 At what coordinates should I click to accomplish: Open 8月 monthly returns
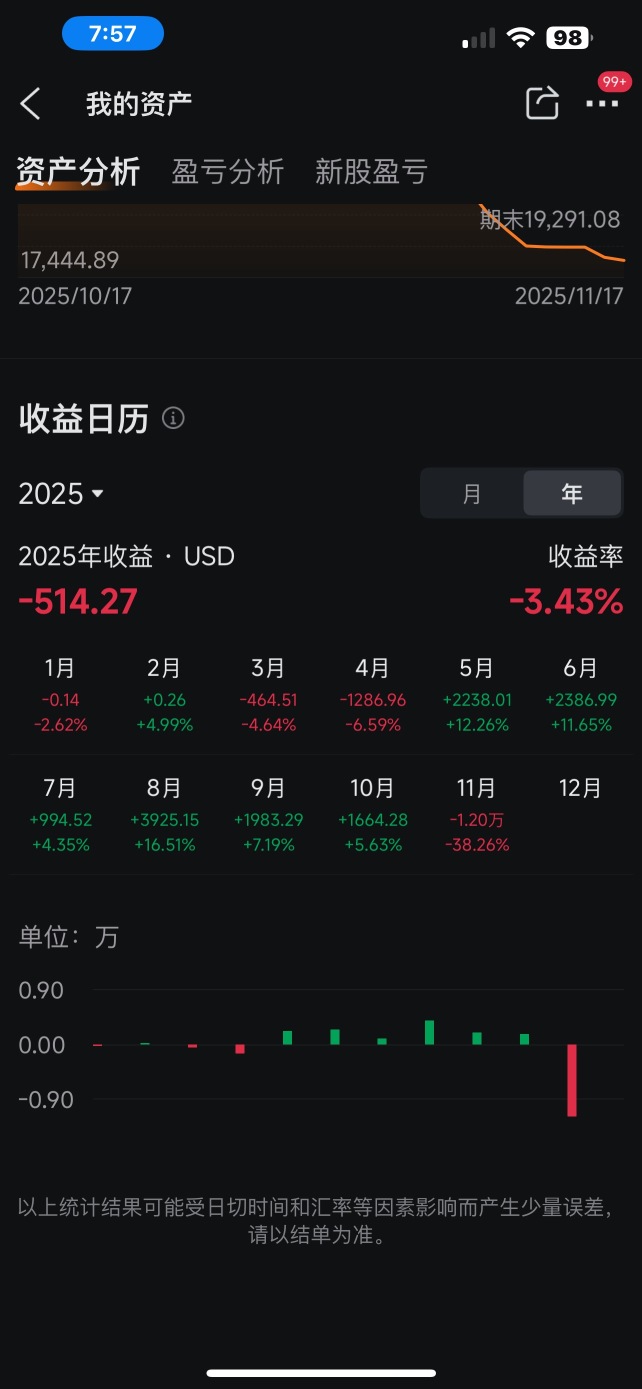pyautogui.click(x=164, y=815)
